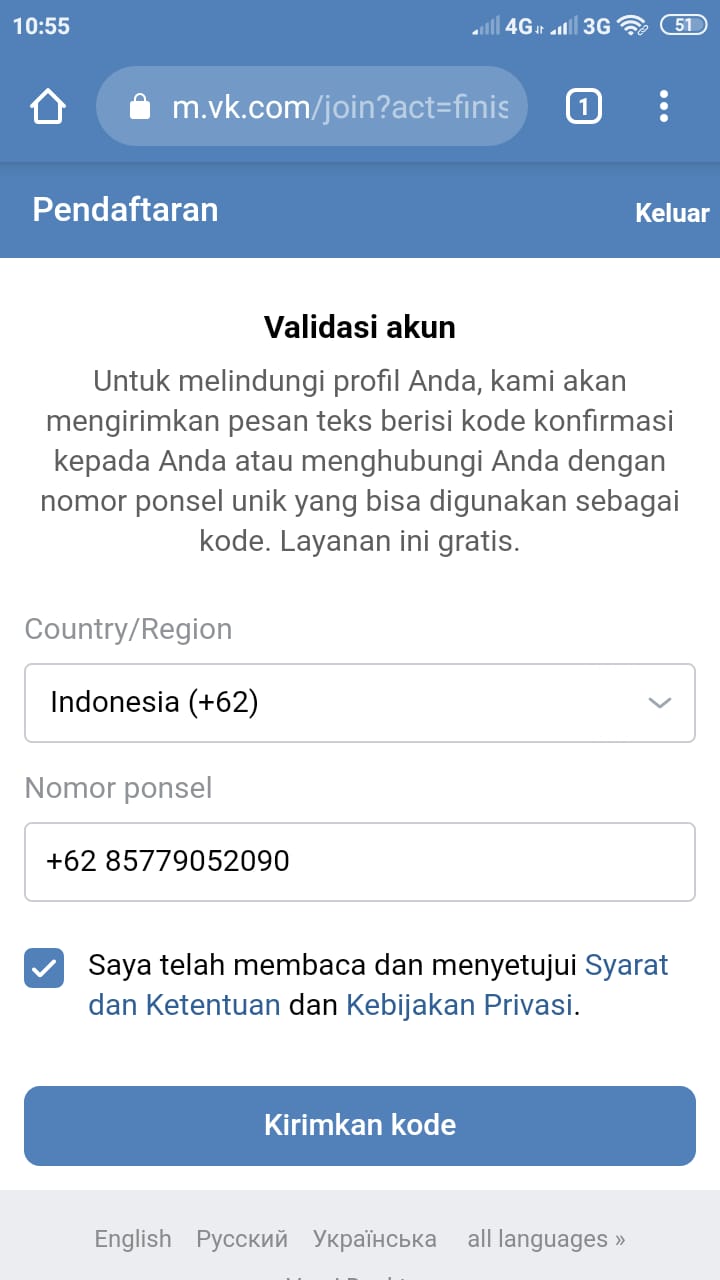Image resolution: width=720 pixels, height=1280 pixels.
Task: Tap the Nomor ponsel phone number field
Action: (360, 862)
